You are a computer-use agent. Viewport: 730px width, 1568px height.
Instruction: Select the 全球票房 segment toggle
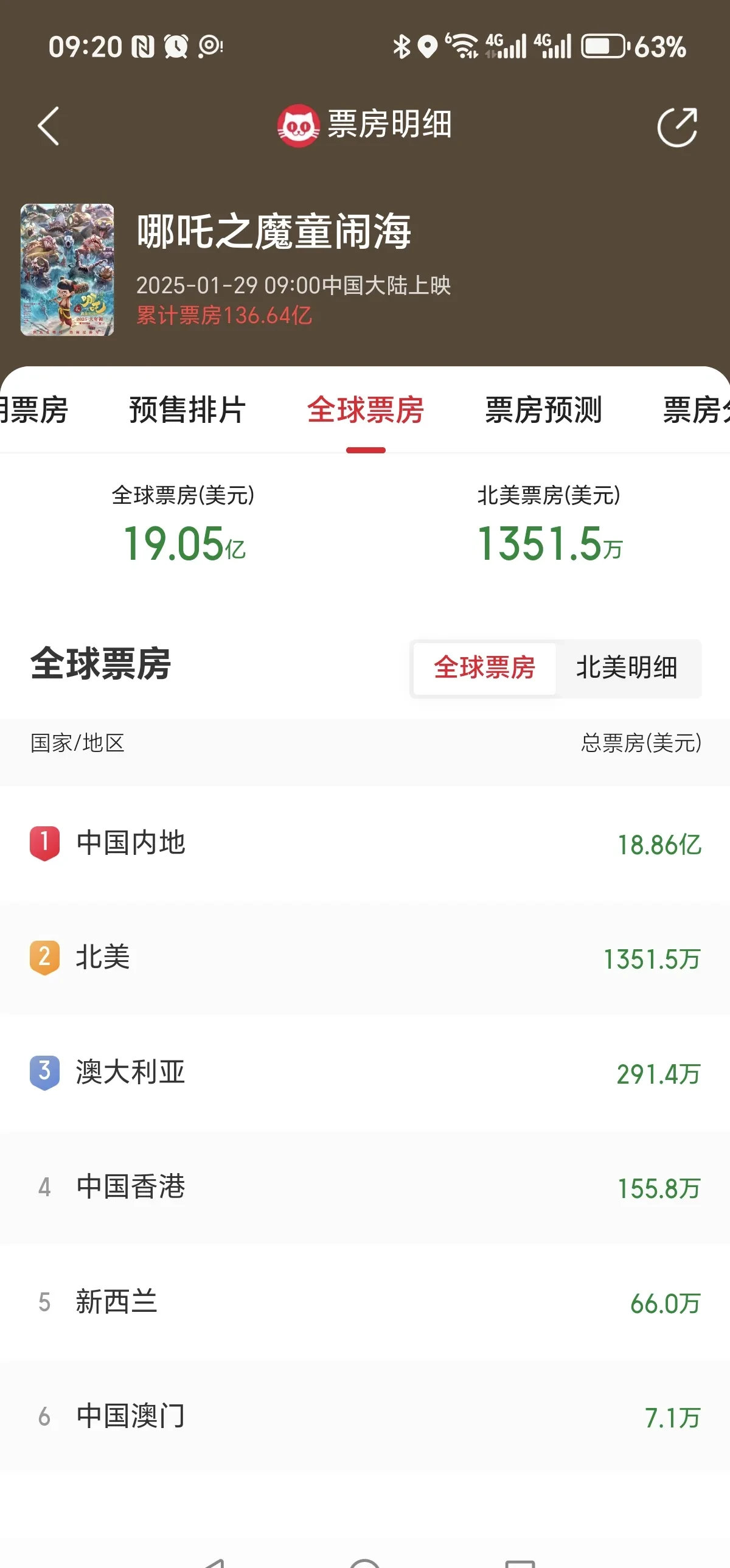(x=484, y=667)
